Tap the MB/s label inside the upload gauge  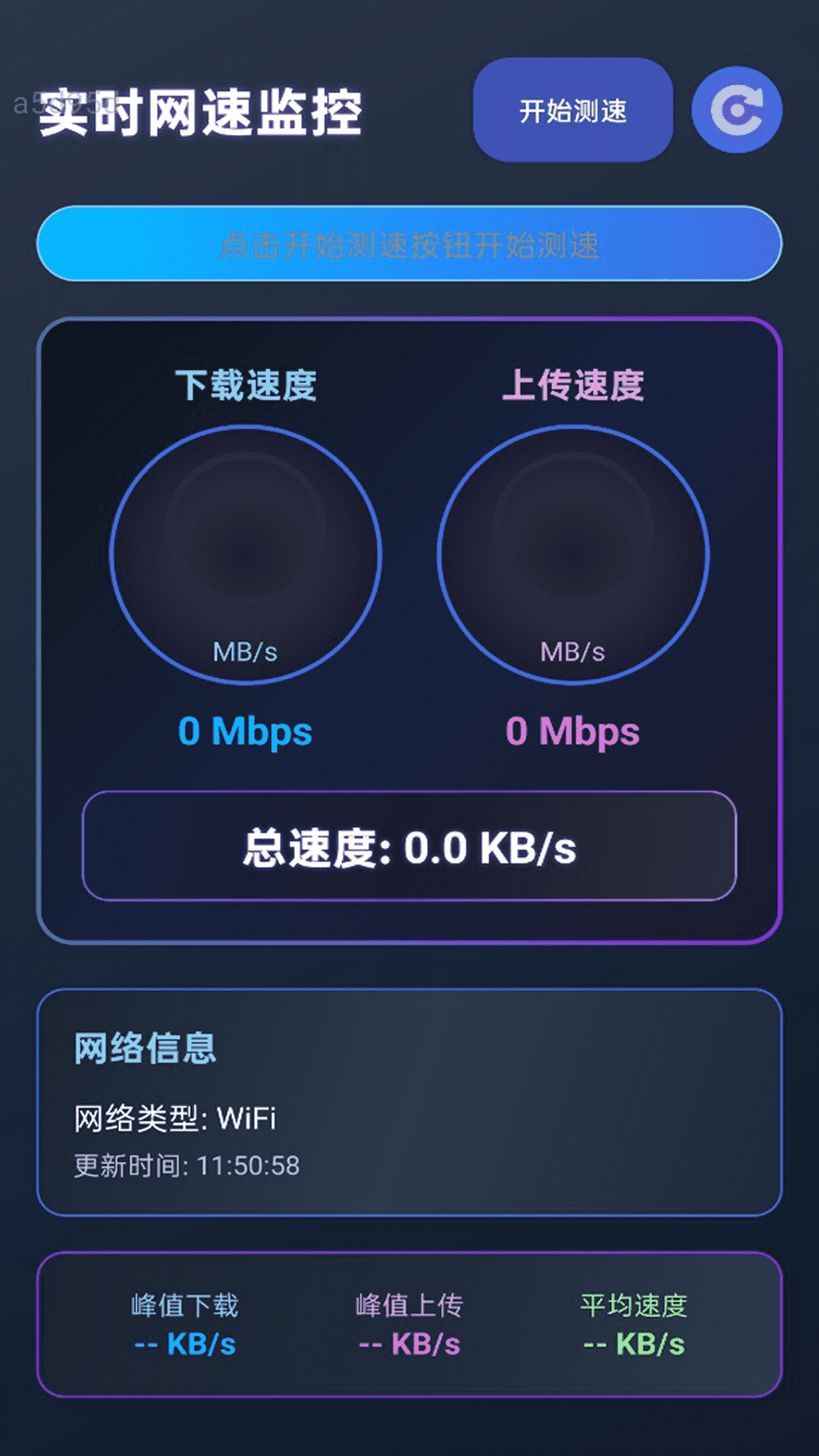573,651
